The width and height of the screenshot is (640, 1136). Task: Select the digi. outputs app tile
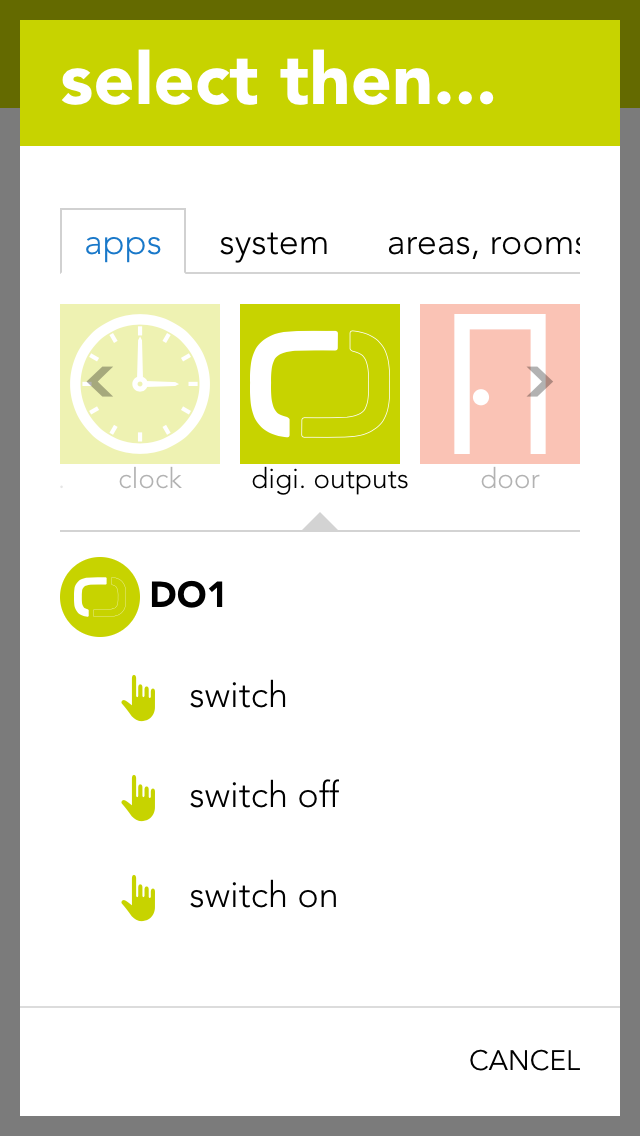pyautogui.click(x=320, y=384)
